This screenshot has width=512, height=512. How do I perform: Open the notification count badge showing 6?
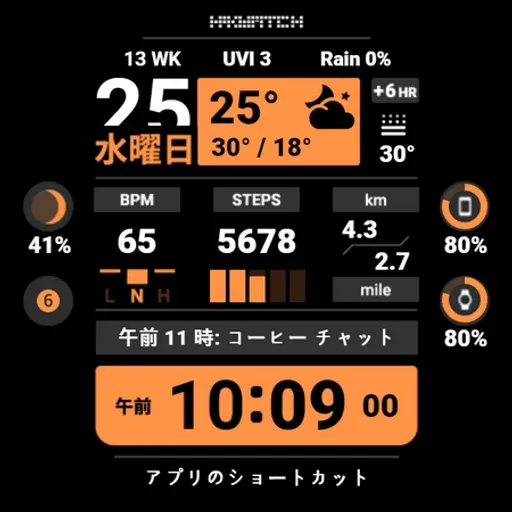49,301
